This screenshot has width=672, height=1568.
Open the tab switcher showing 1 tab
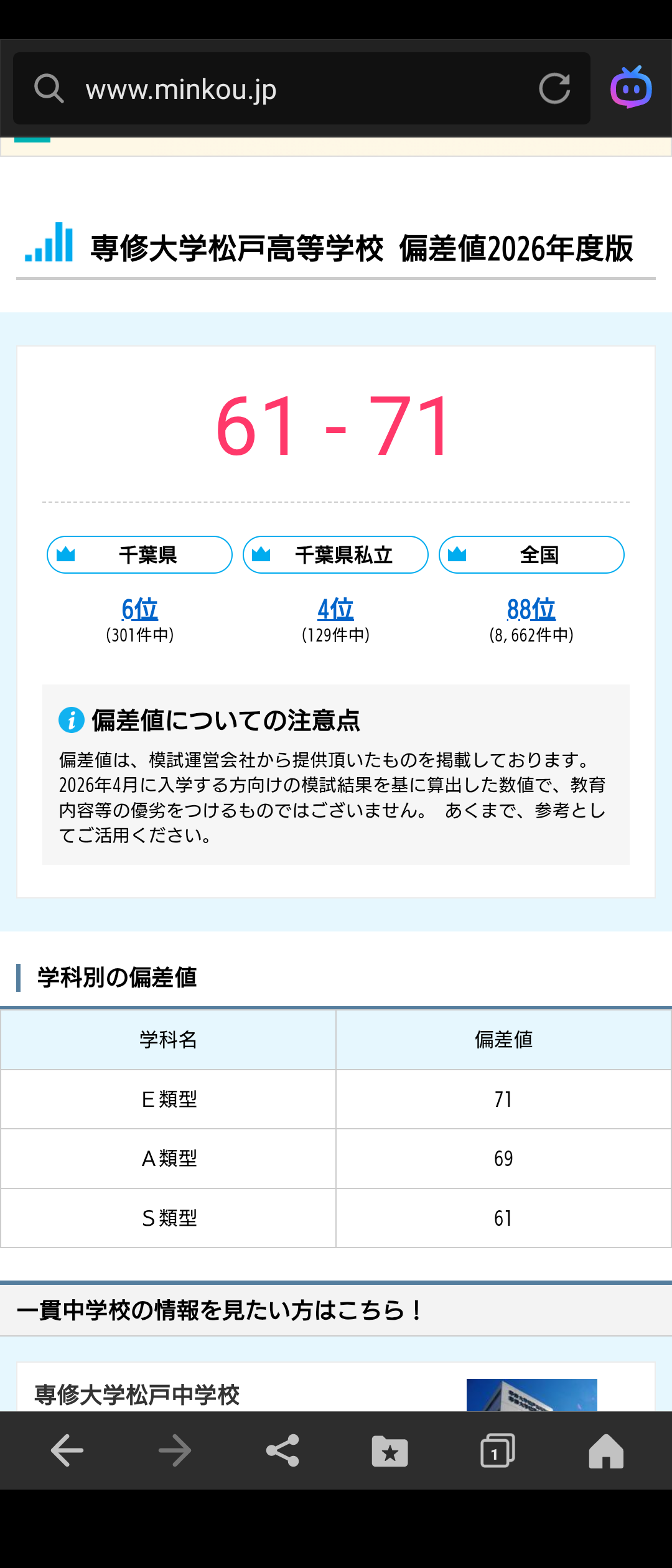click(x=497, y=1450)
